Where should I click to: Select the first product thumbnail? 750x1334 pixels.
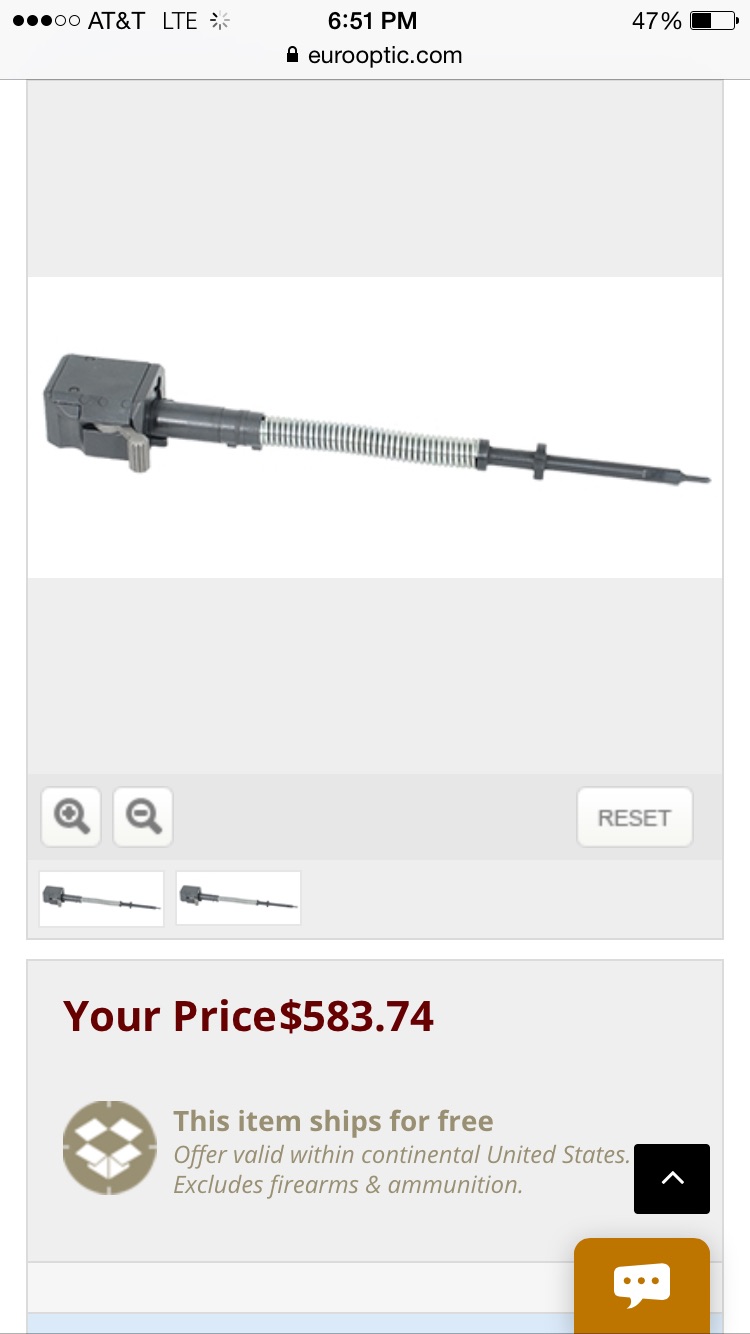point(101,898)
